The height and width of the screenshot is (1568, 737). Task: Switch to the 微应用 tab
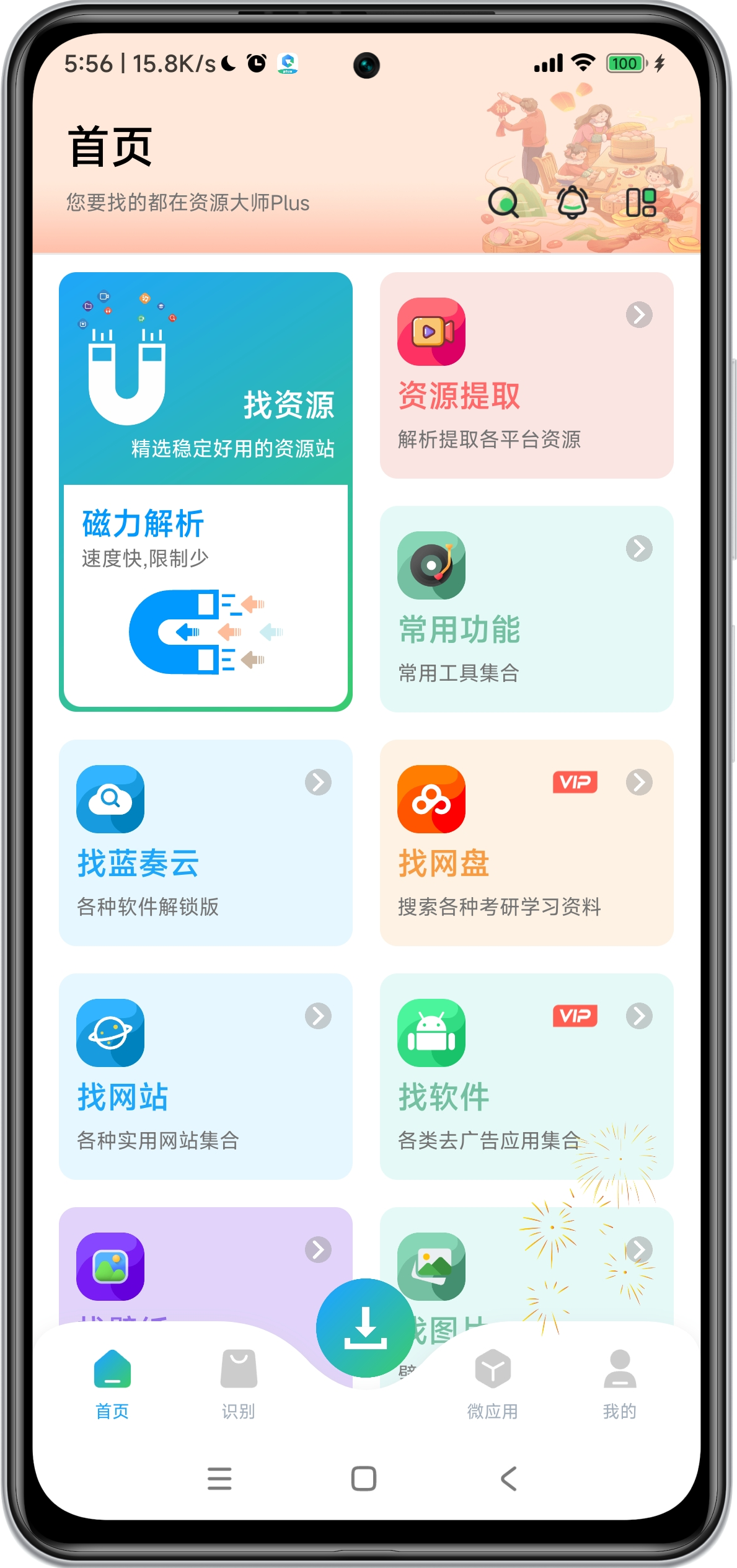[493, 1383]
